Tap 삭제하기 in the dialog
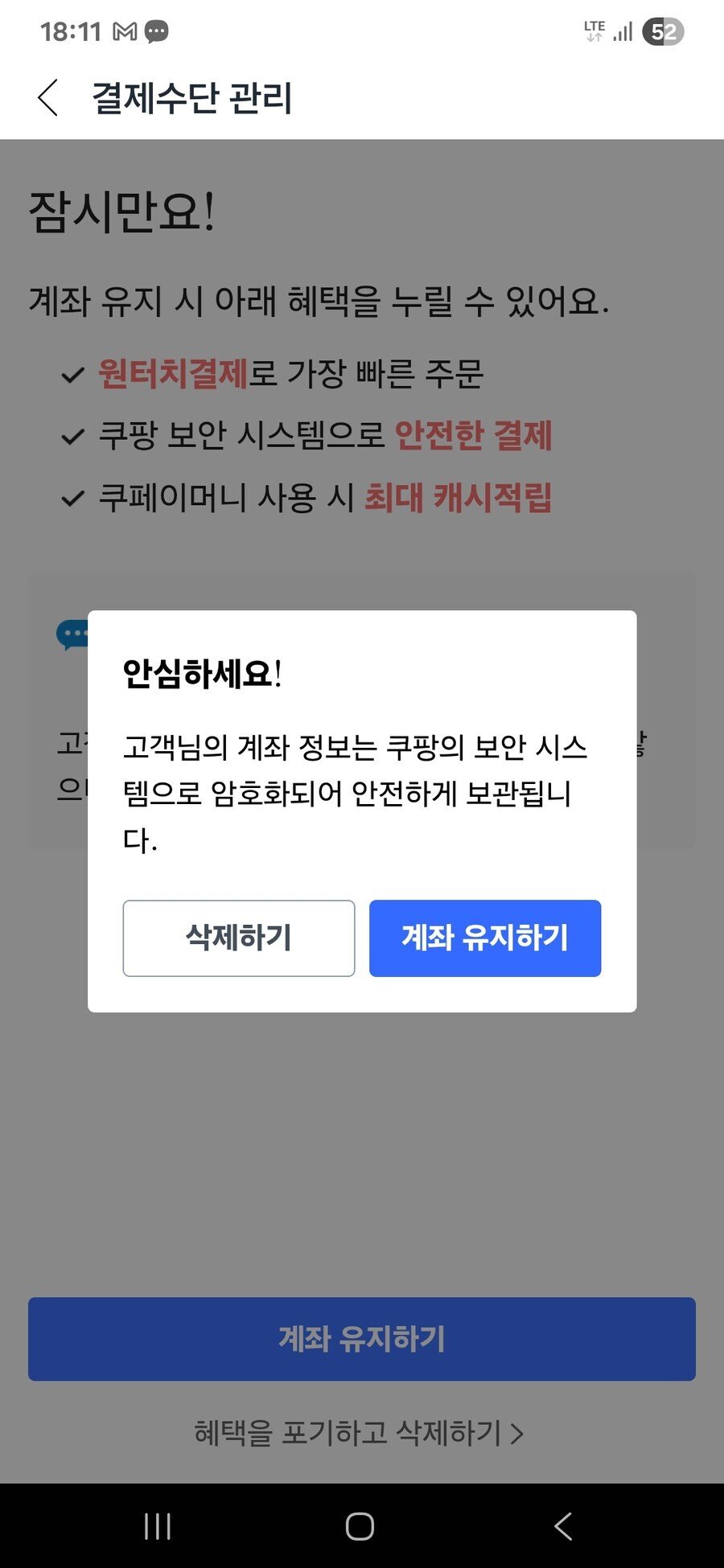This screenshot has height=1568, width=724. [238, 938]
